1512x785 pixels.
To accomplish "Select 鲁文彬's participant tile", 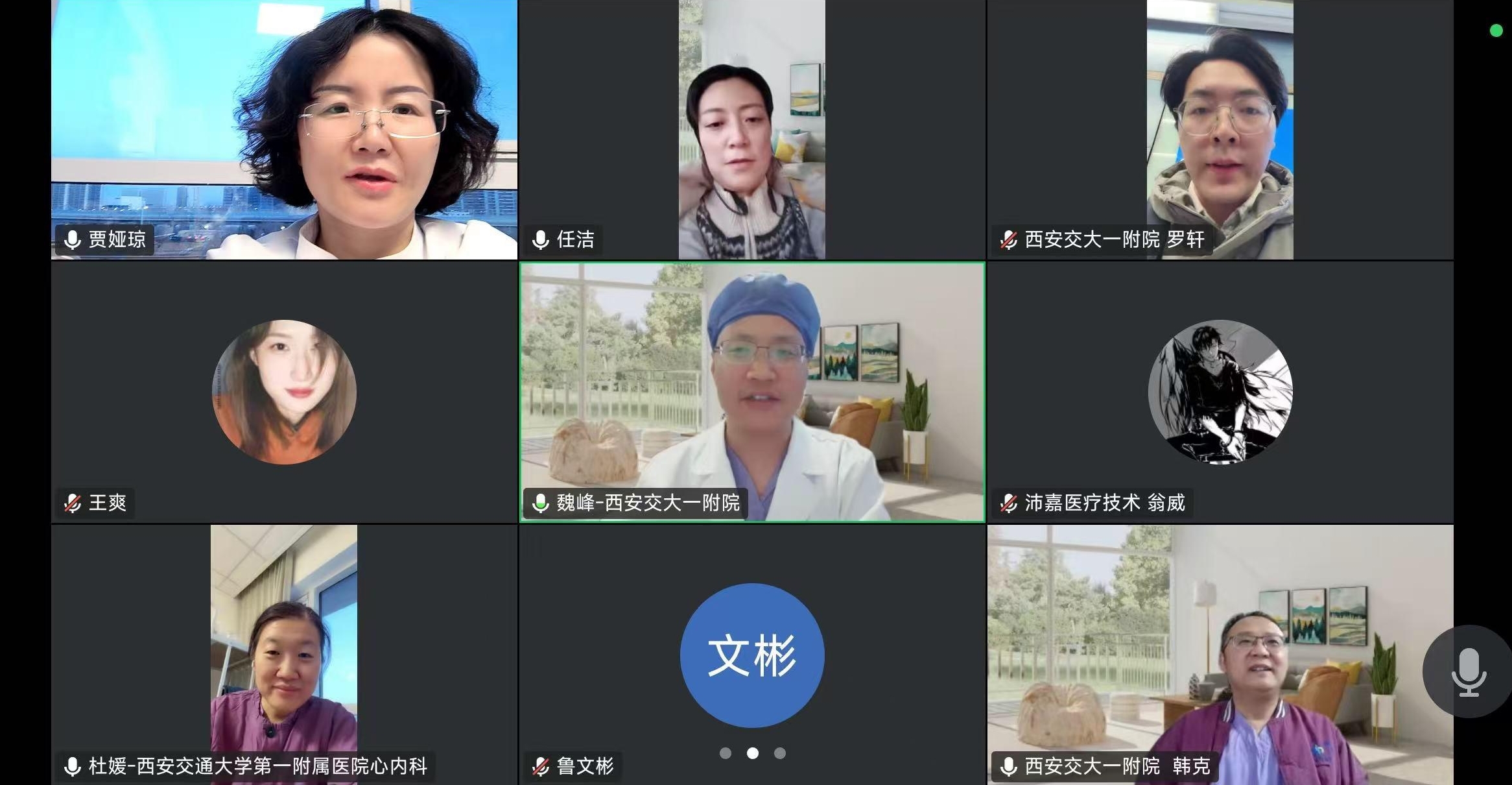I will 751,654.
